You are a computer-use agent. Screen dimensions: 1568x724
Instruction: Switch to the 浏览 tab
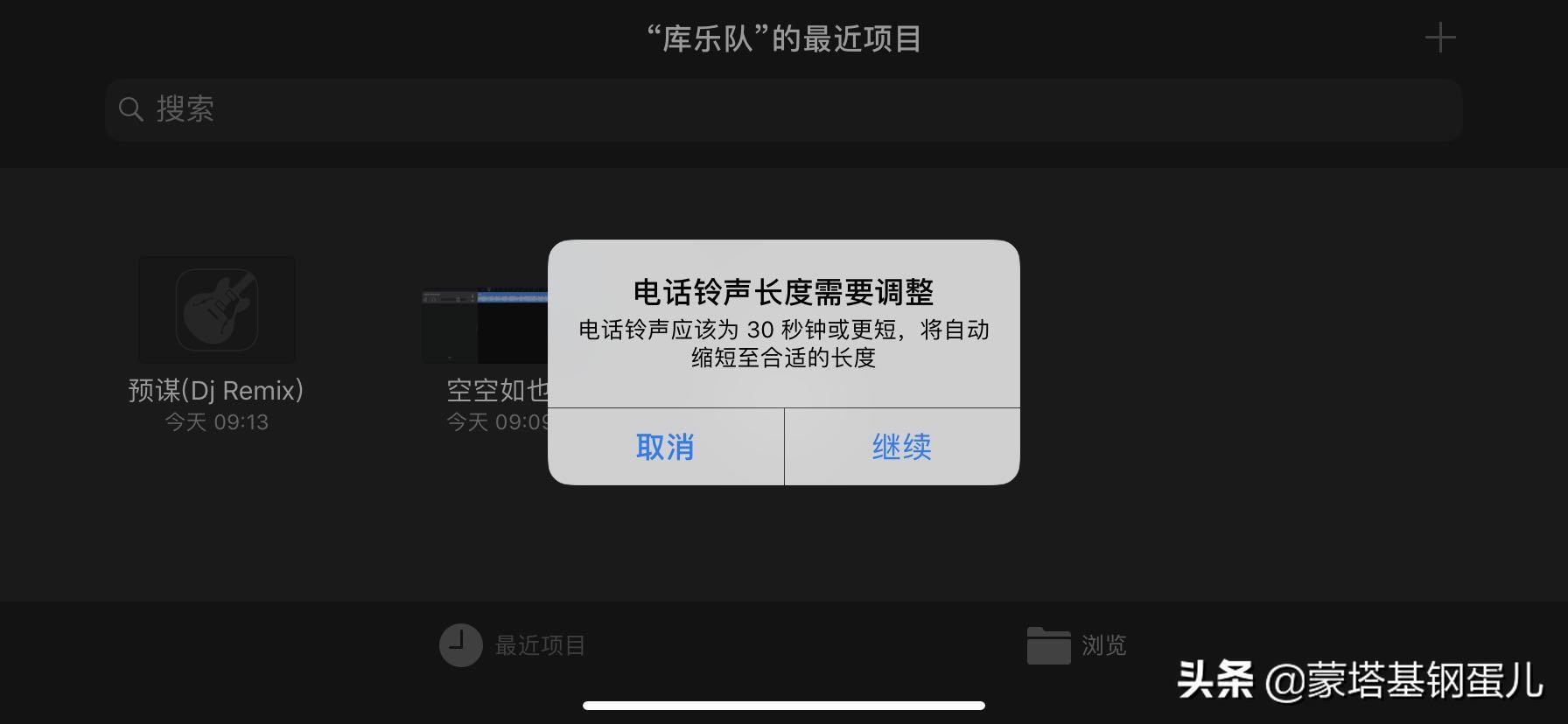tap(1076, 645)
